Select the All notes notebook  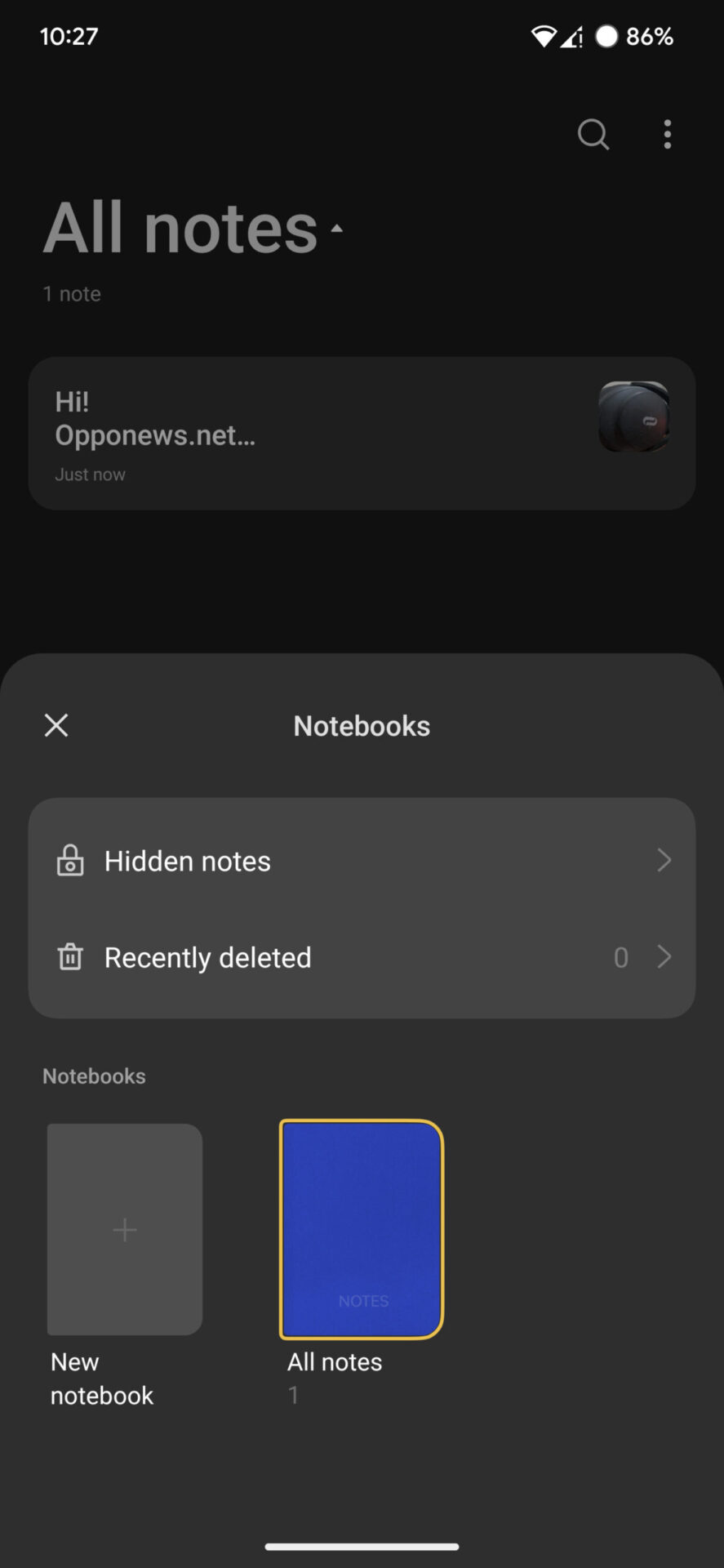[x=362, y=1229]
